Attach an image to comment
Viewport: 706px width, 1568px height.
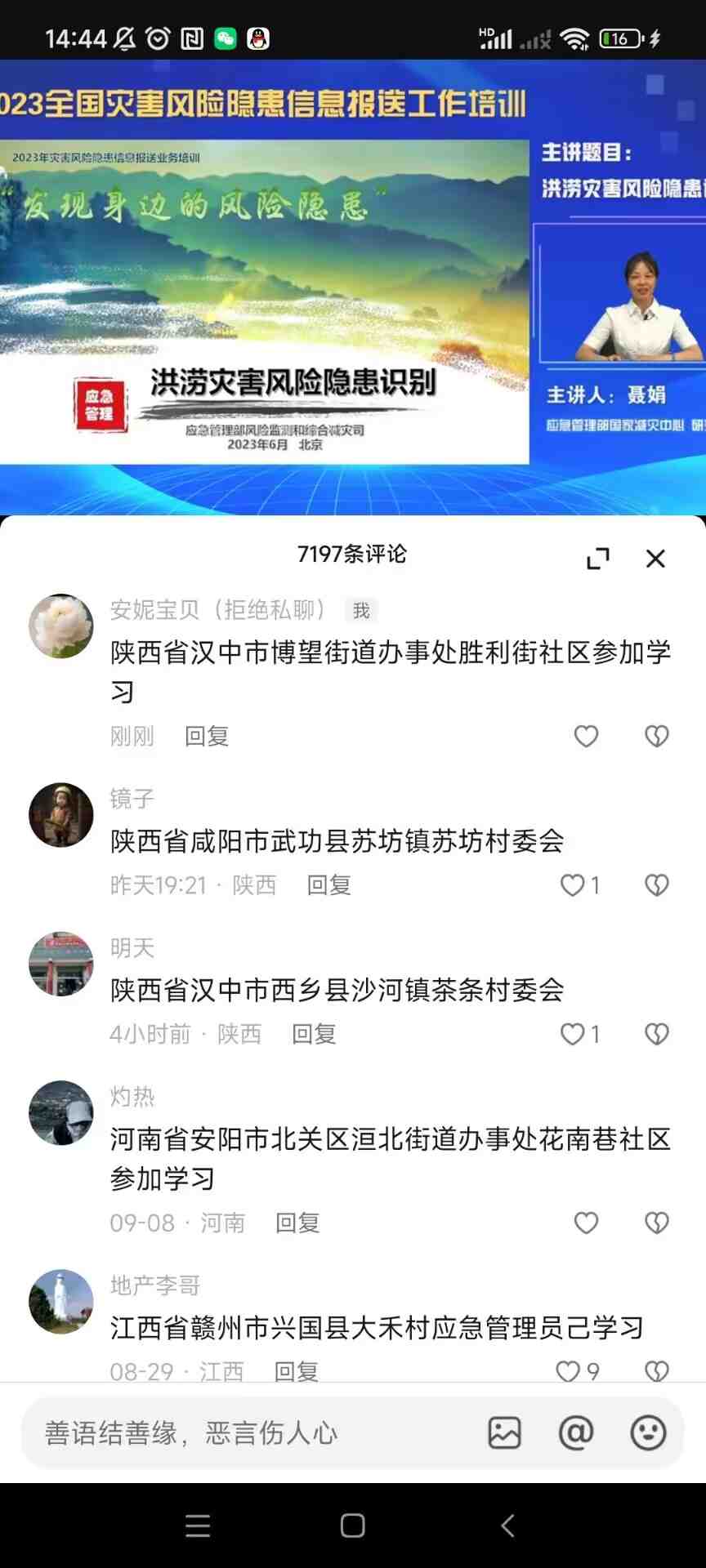504,1432
